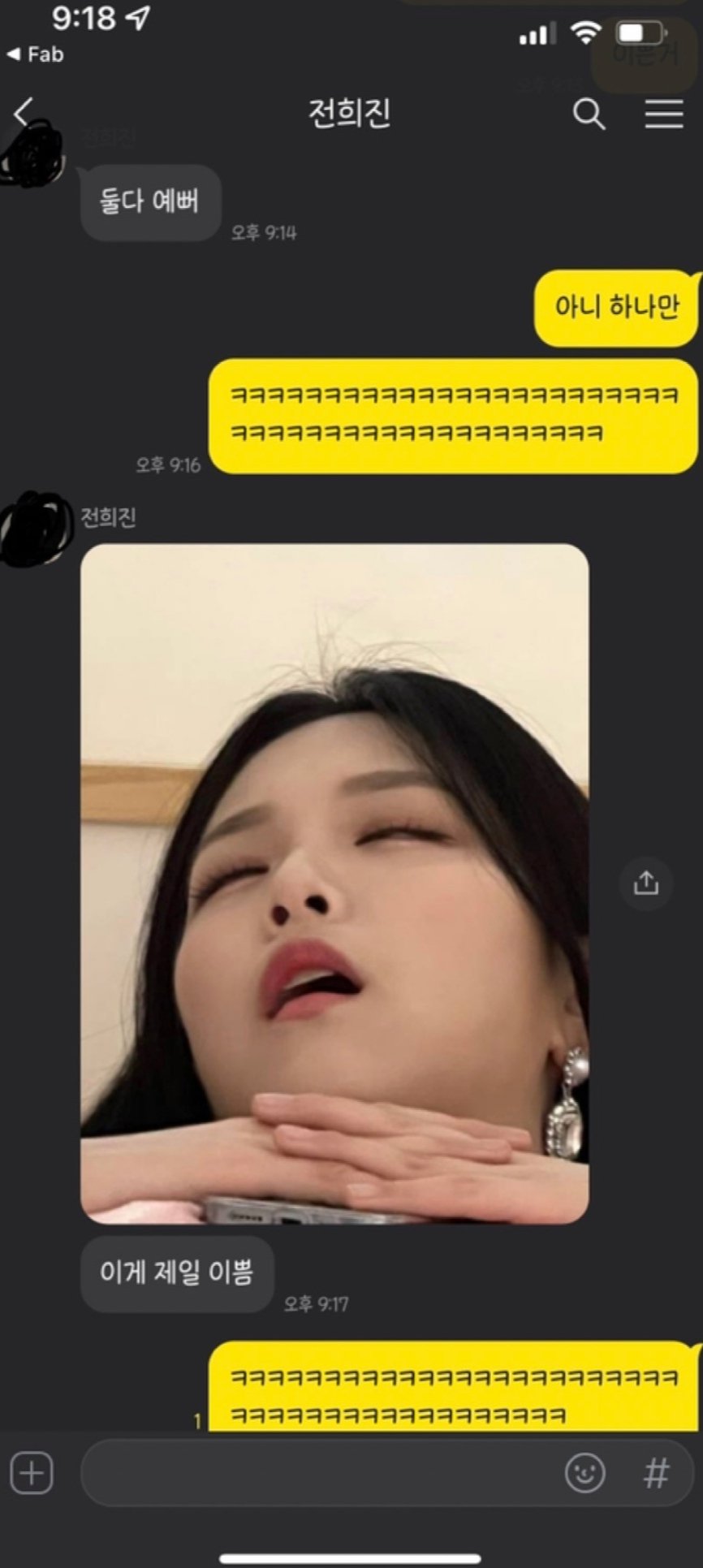Screen dimensions: 703x1568
Task: Search within this conversation
Action: click(x=589, y=114)
